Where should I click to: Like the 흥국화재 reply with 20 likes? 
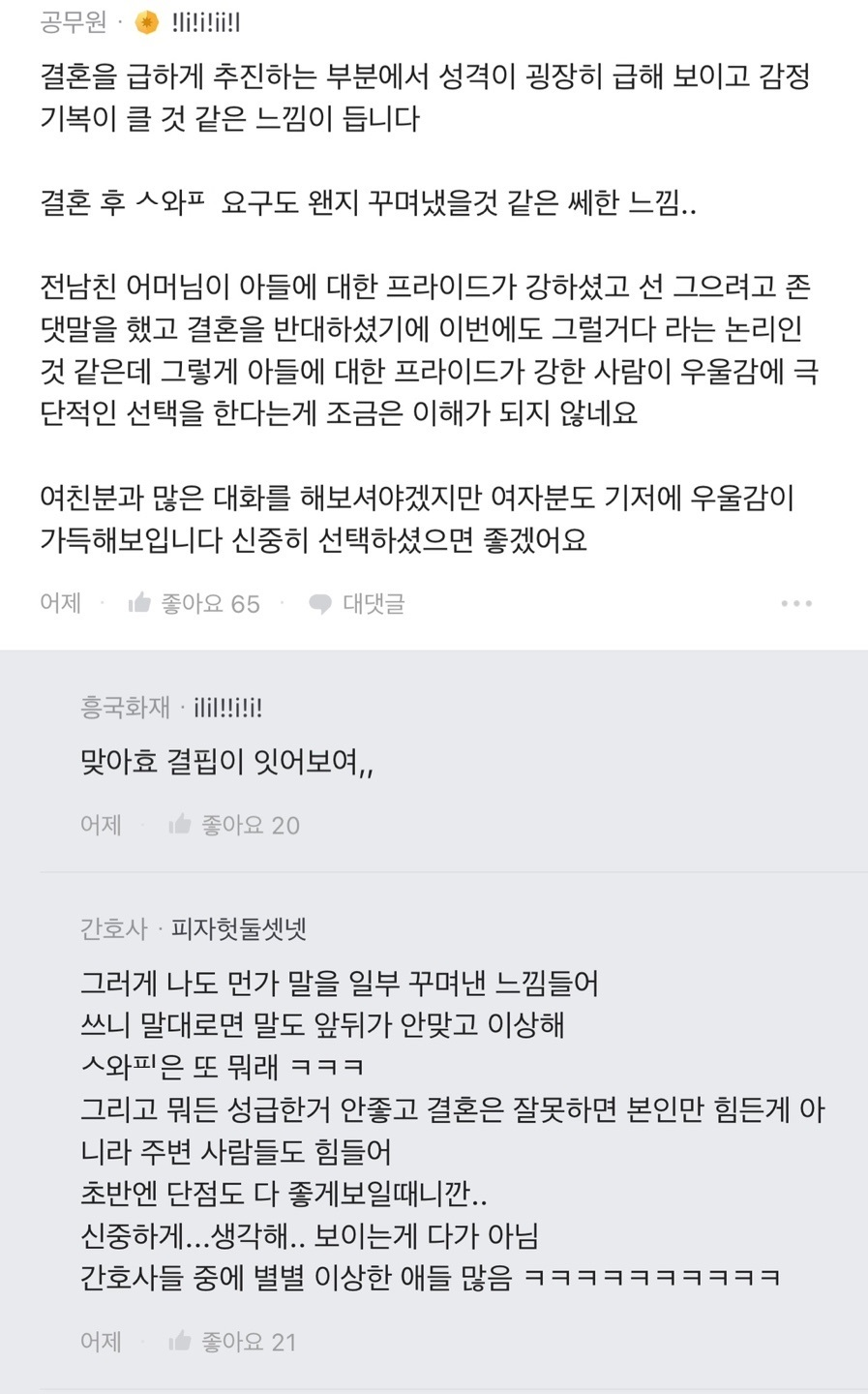point(181,825)
